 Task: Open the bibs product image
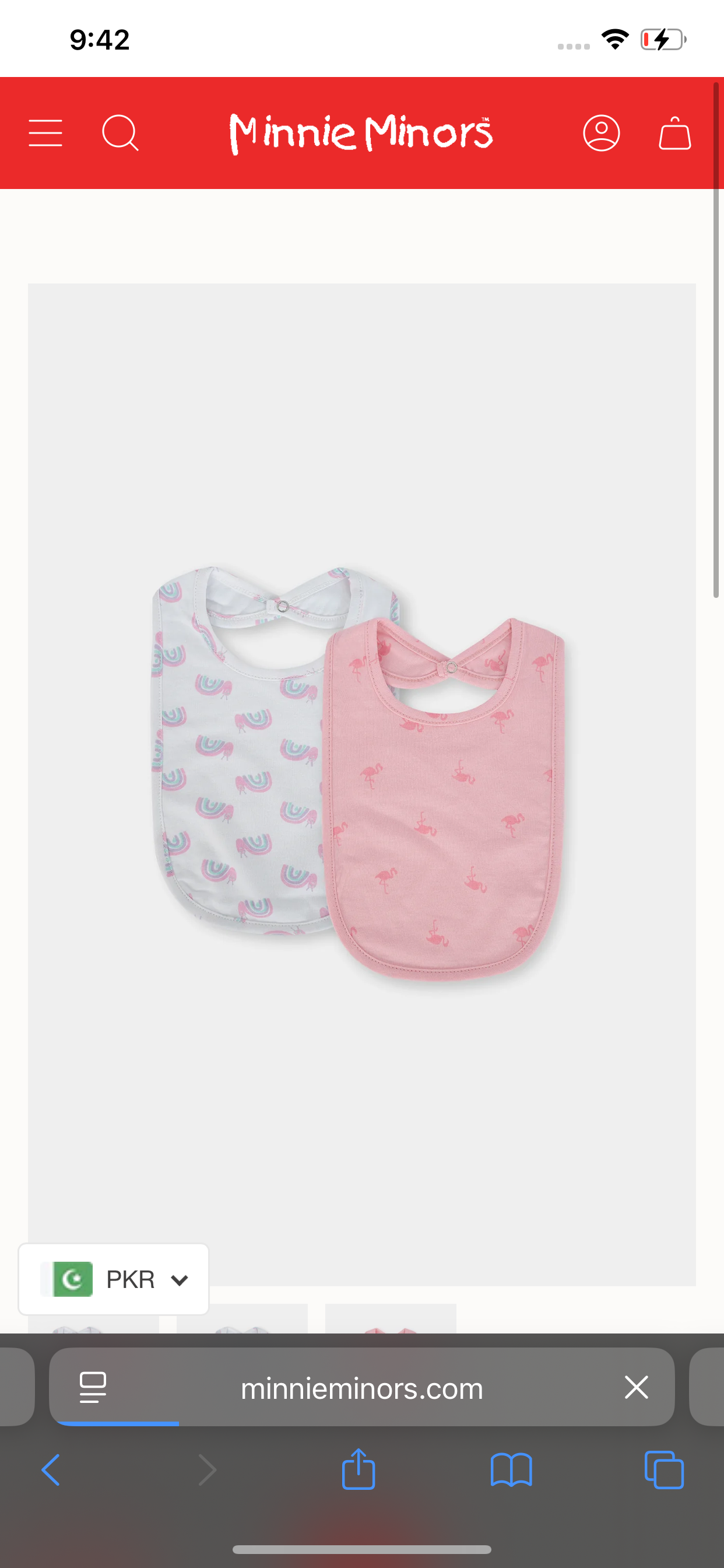[x=361, y=773]
